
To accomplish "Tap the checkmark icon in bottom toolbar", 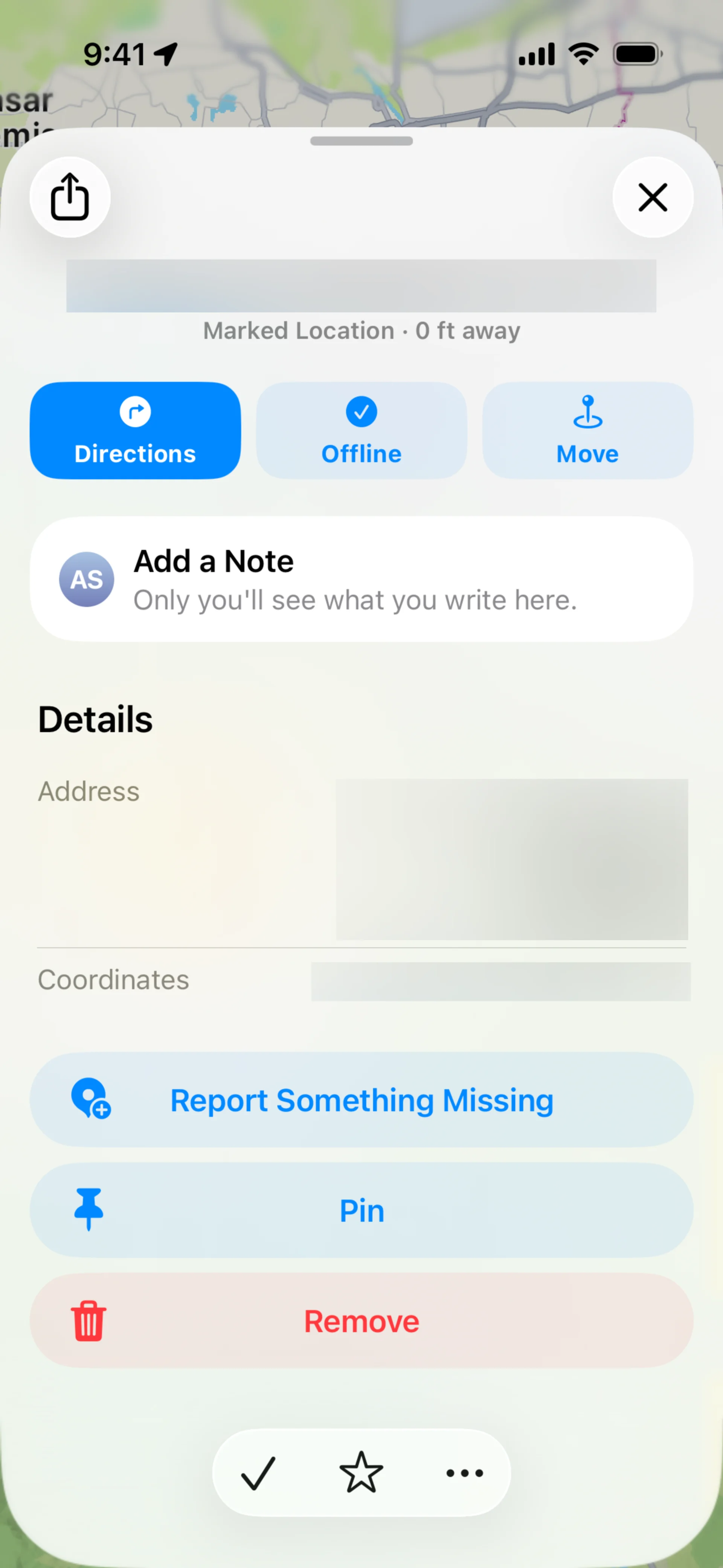I will click(259, 1472).
